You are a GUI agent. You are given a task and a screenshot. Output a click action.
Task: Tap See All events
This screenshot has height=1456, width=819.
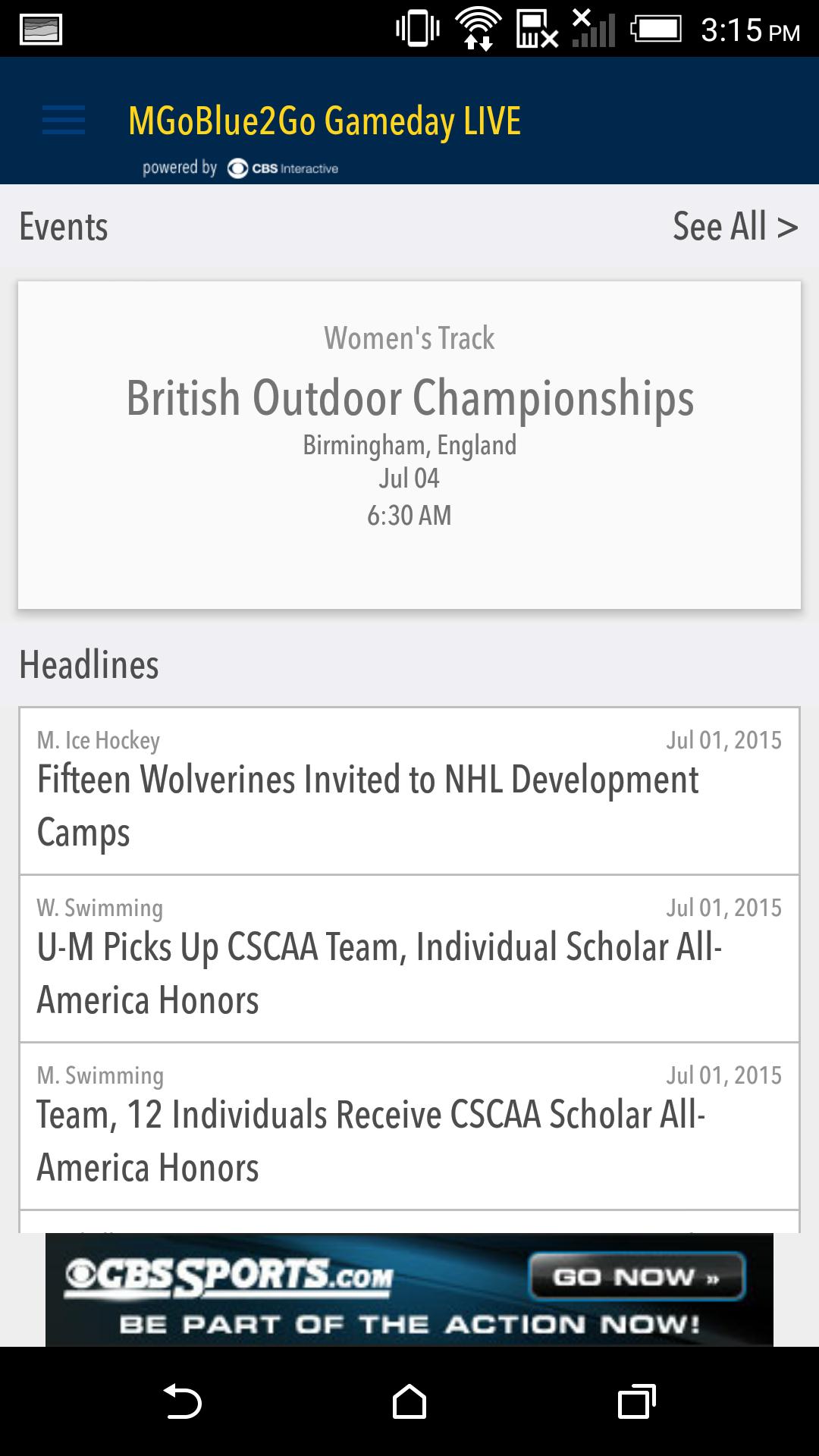(x=734, y=227)
